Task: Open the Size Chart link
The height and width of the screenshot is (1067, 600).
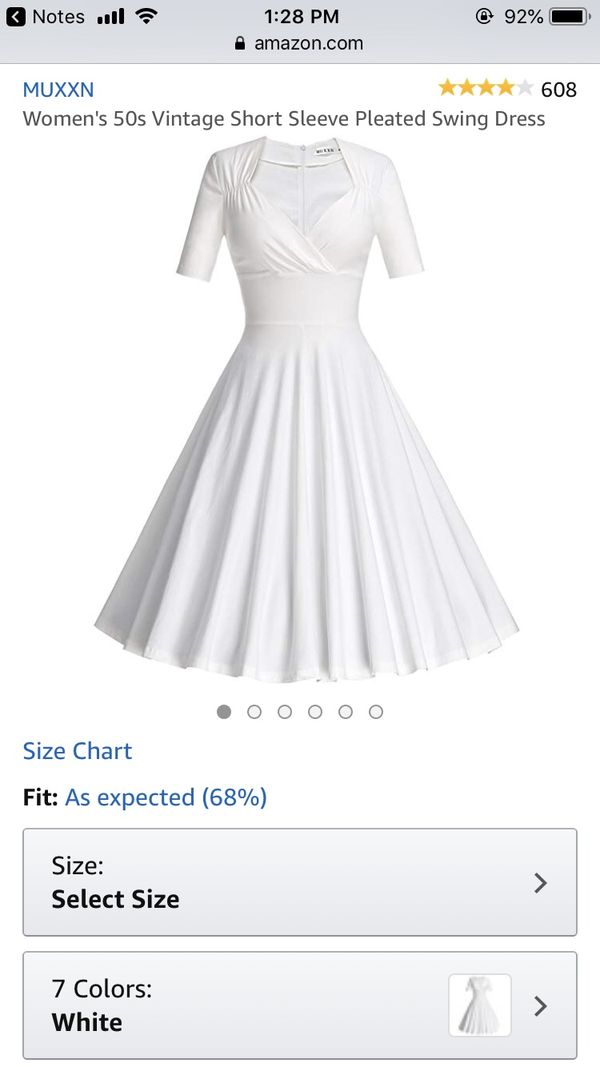Action: (78, 751)
